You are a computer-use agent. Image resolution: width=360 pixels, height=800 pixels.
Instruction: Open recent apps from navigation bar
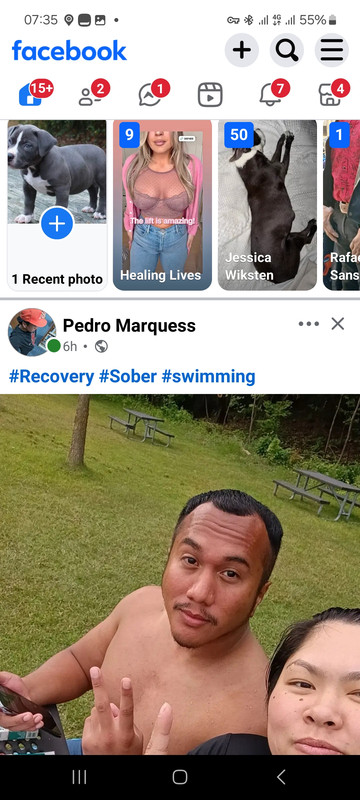coord(79,777)
